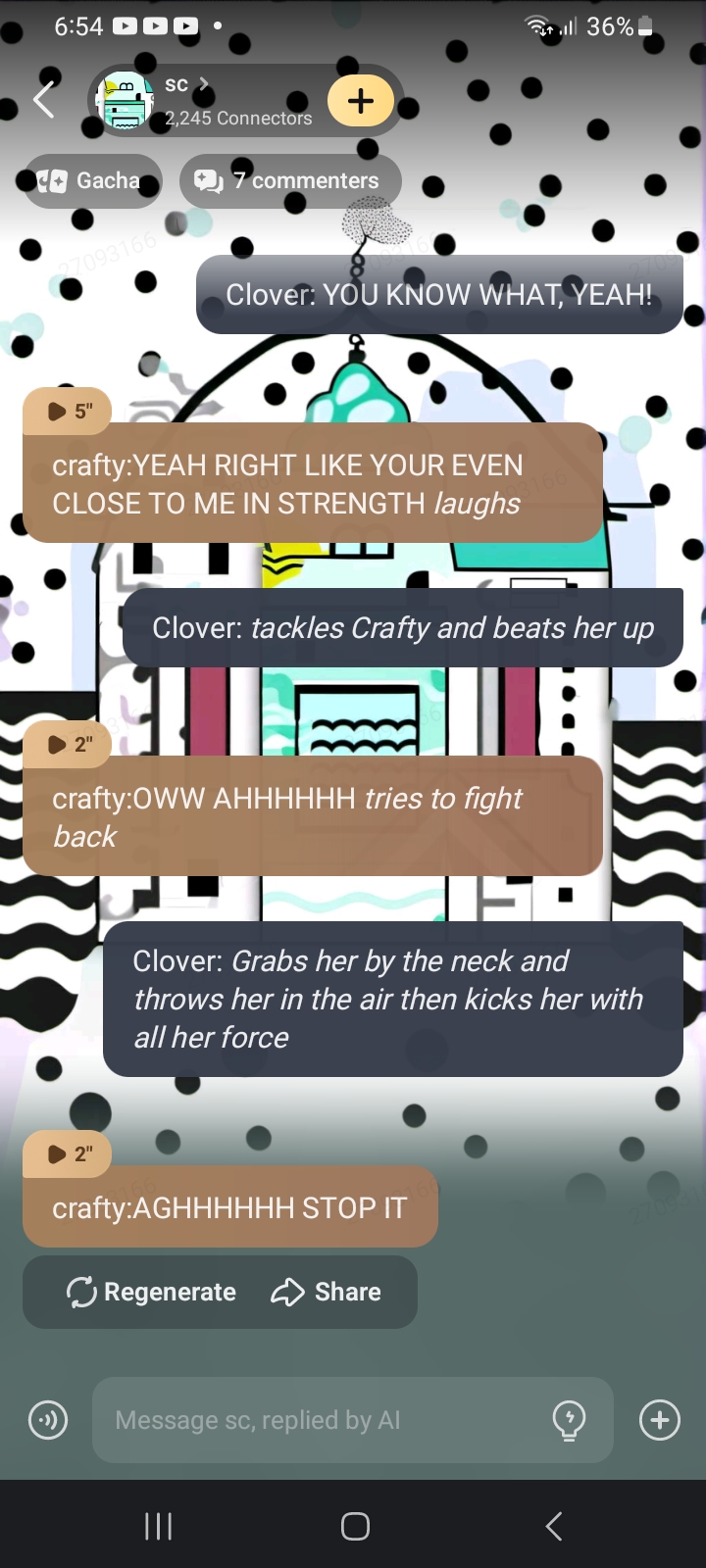This screenshot has height=1568, width=706.
Task: Regenerate the last AI reply
Action: point(151,1293)
